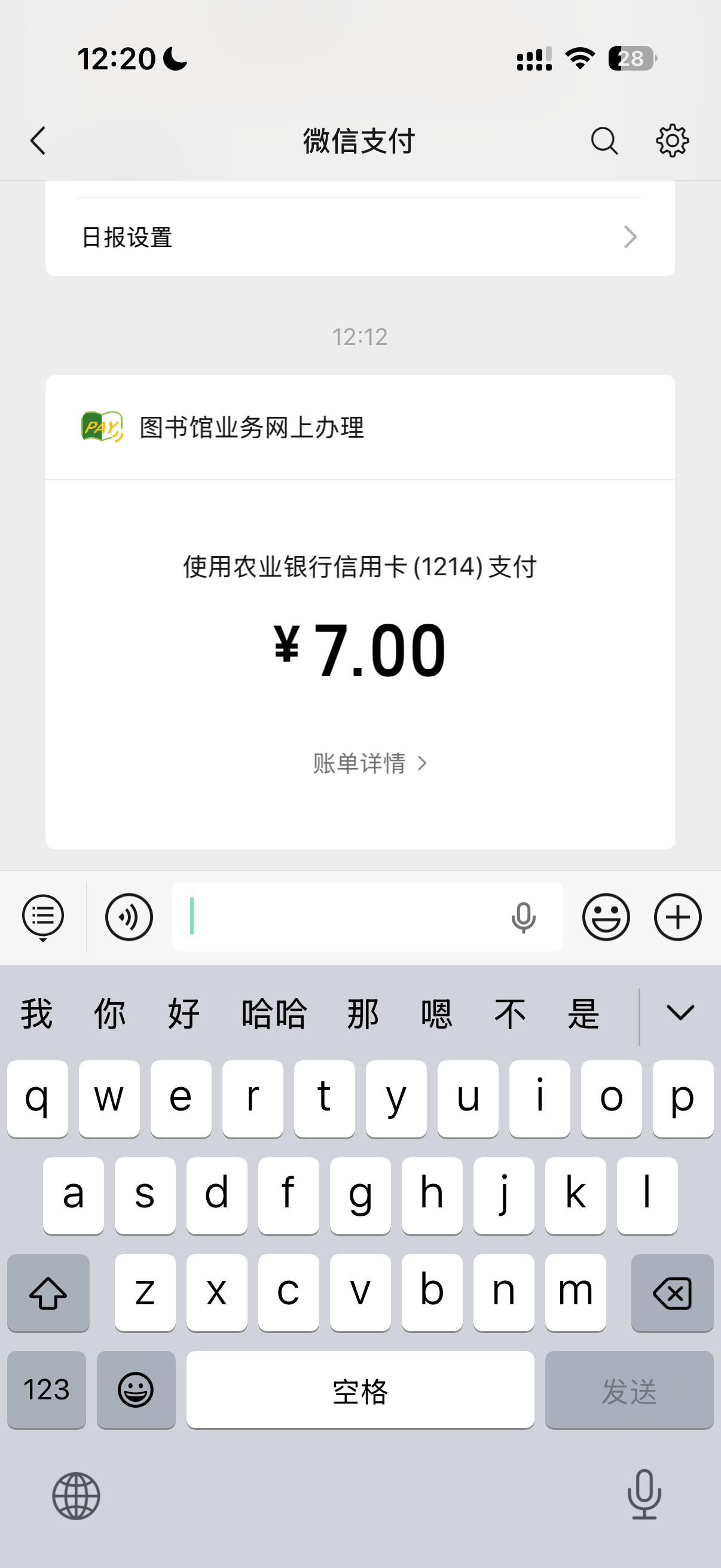The width and height of the screenshot is (721, 1568).
Task: Expand the word suggestions list
Action: pos(680,1013)
